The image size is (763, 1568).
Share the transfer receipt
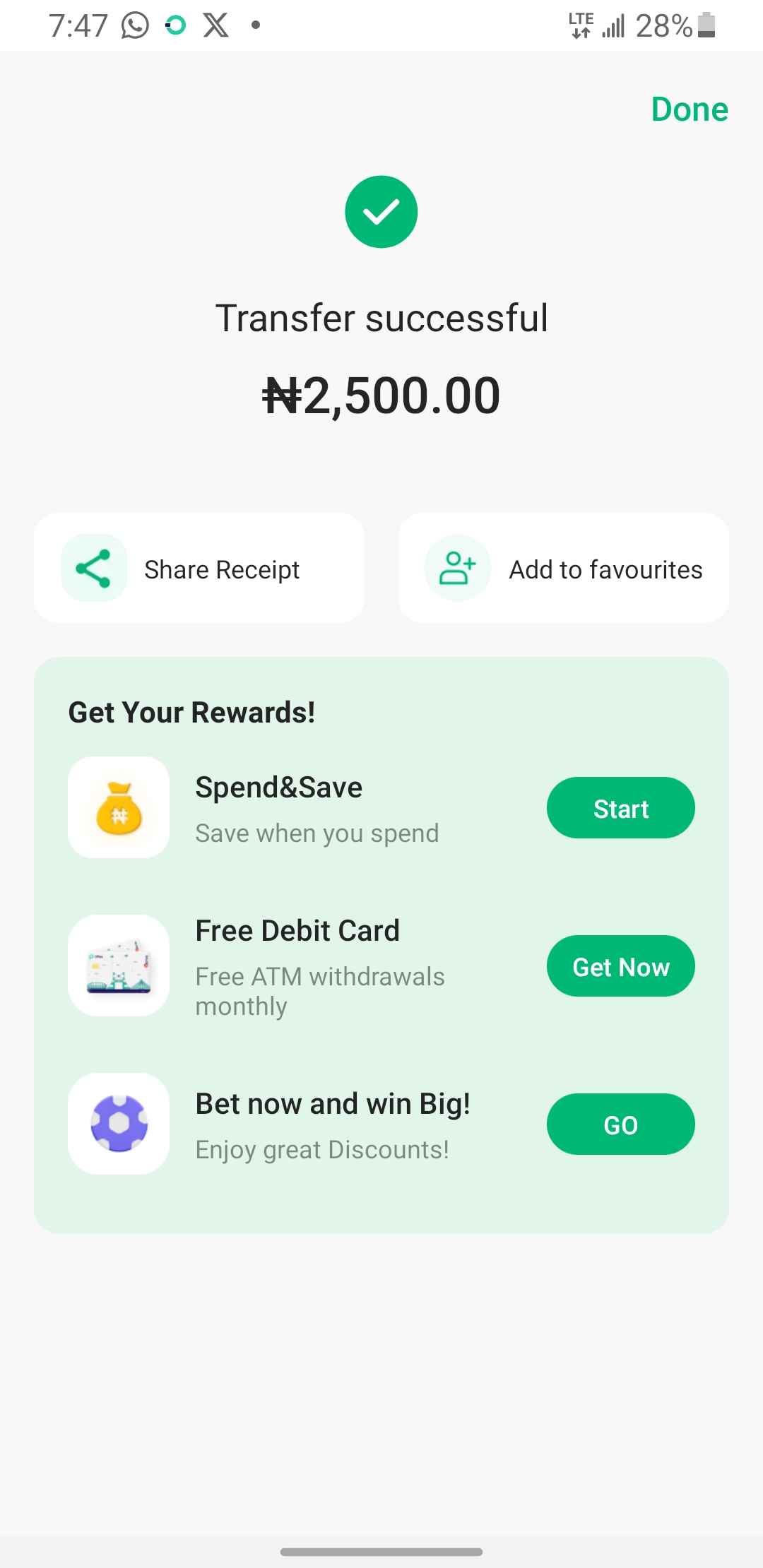point(199,569)
